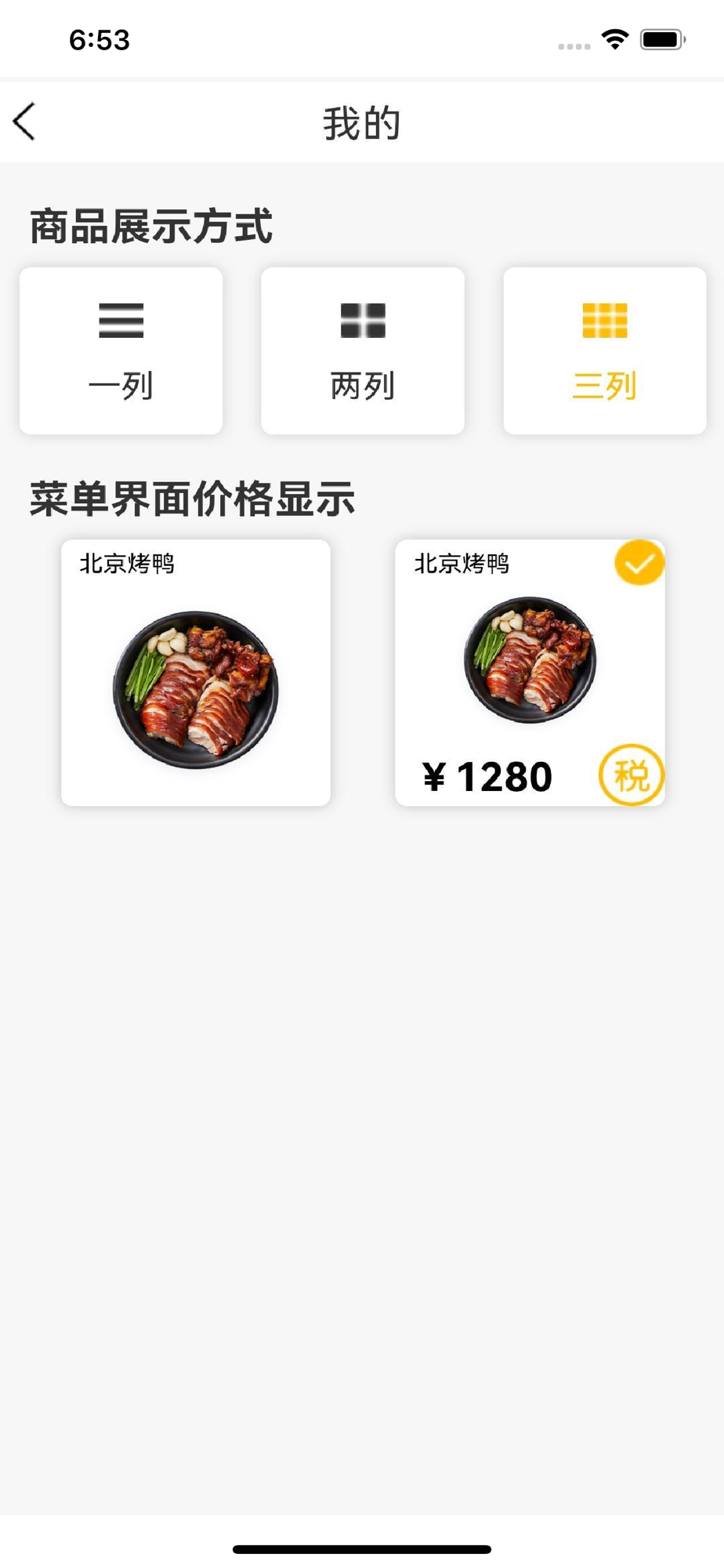
Task: Choose the 北京烤鸭 card showing ¥1280
Action: point(530,673)
